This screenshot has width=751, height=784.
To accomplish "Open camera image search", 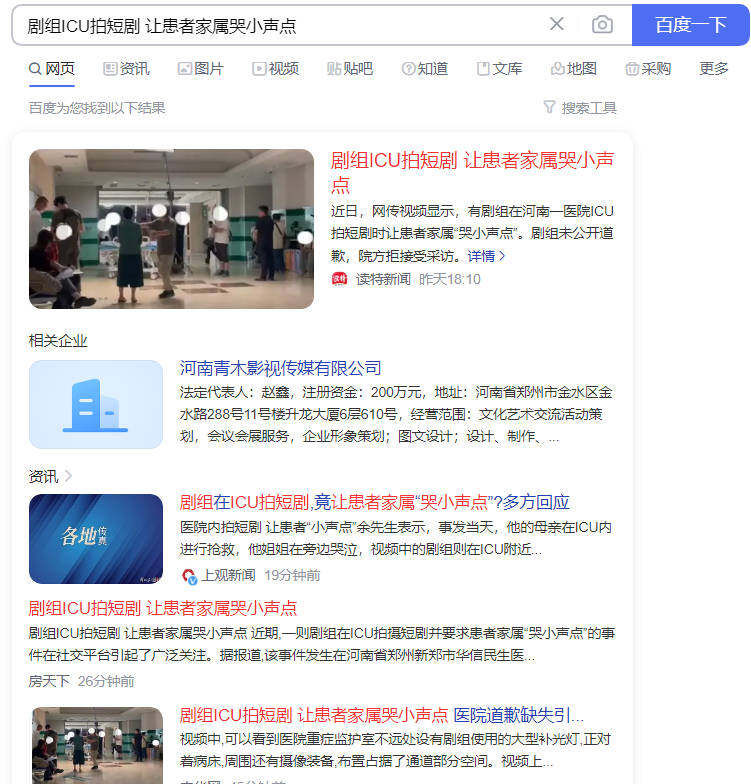I will (602, 24).
